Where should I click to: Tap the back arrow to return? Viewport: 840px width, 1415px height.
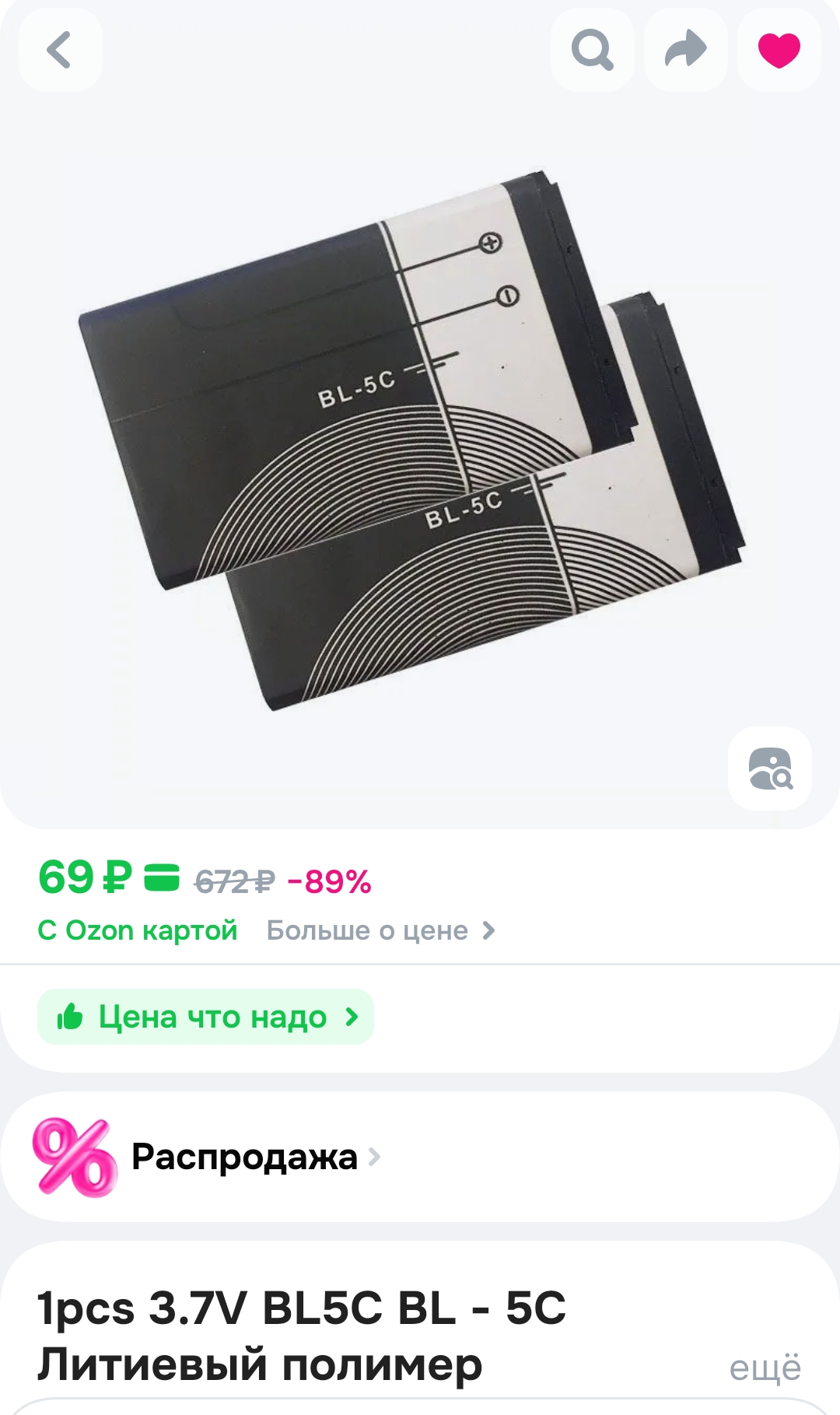59,51
